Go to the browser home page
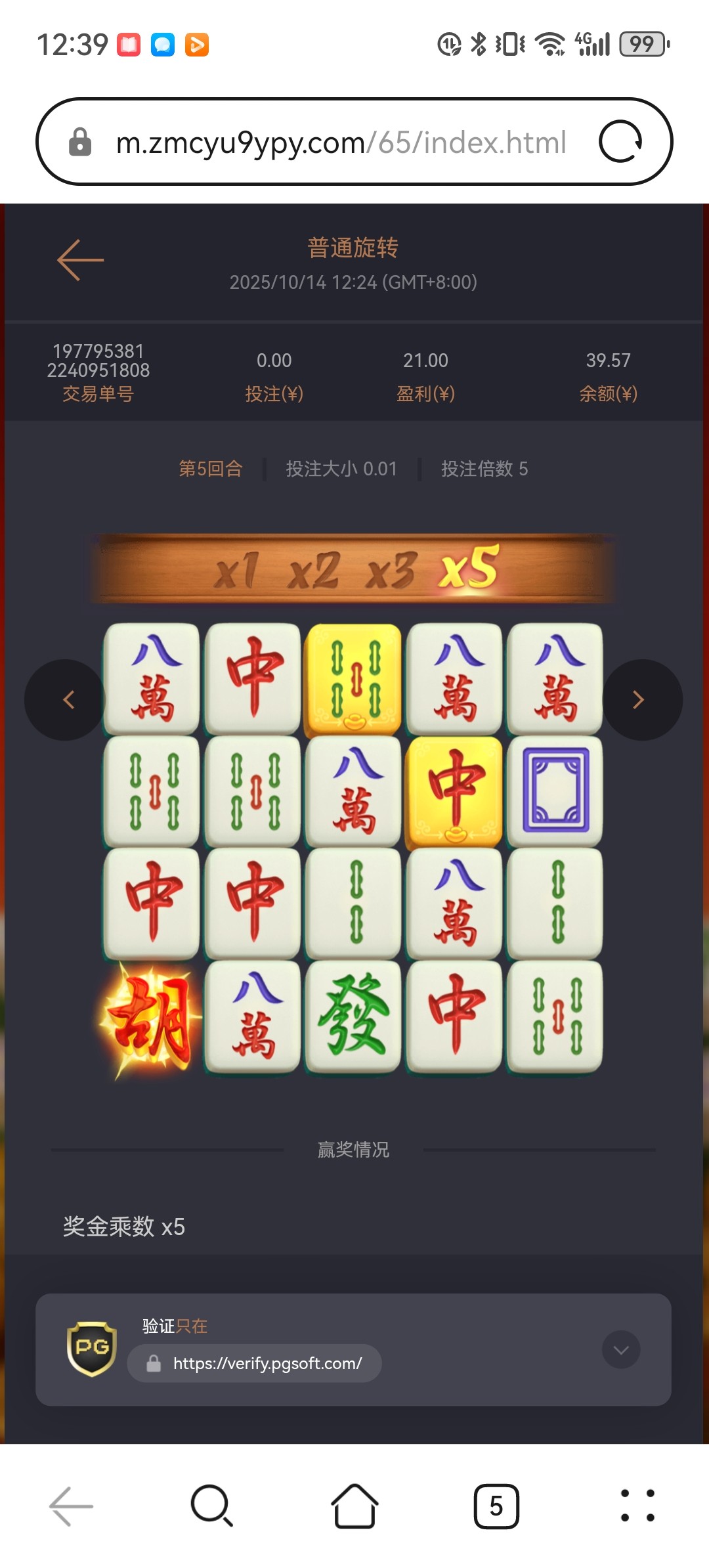 [354, 1506]
